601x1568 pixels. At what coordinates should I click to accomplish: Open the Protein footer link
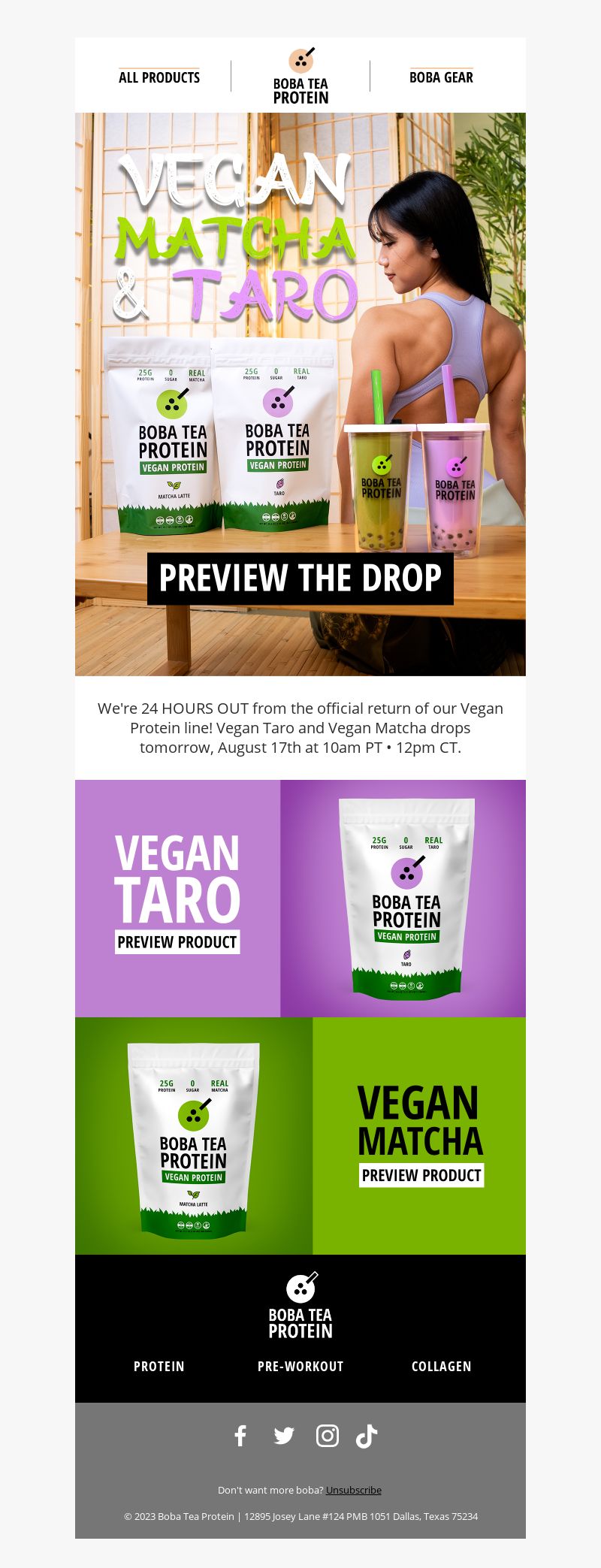pyautogui.click(x=159, y=1366)
